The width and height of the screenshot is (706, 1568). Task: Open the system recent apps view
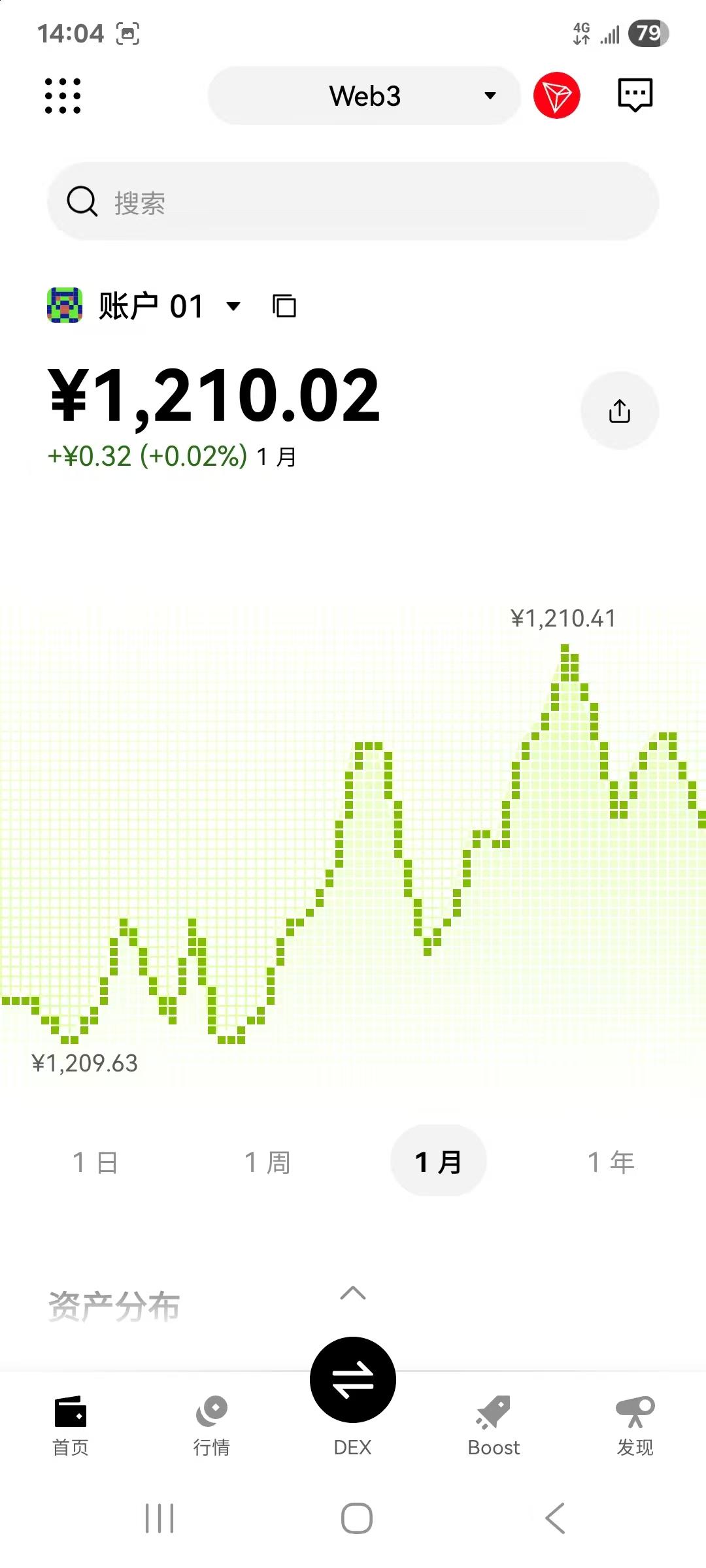click(160, 1518)
